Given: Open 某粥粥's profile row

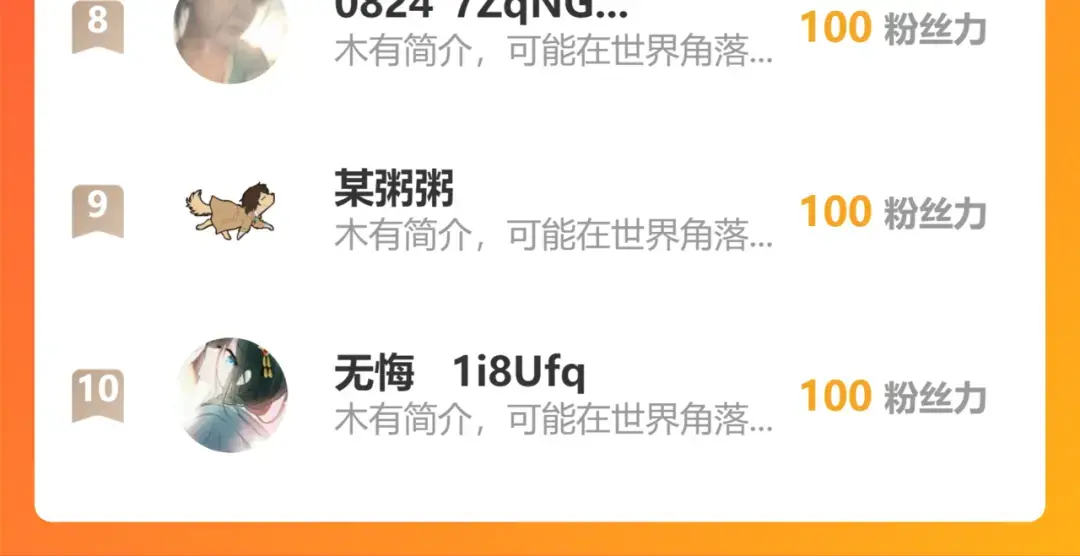Looking at the screenshot, I should pyautogui.click(x=540, y=211).
